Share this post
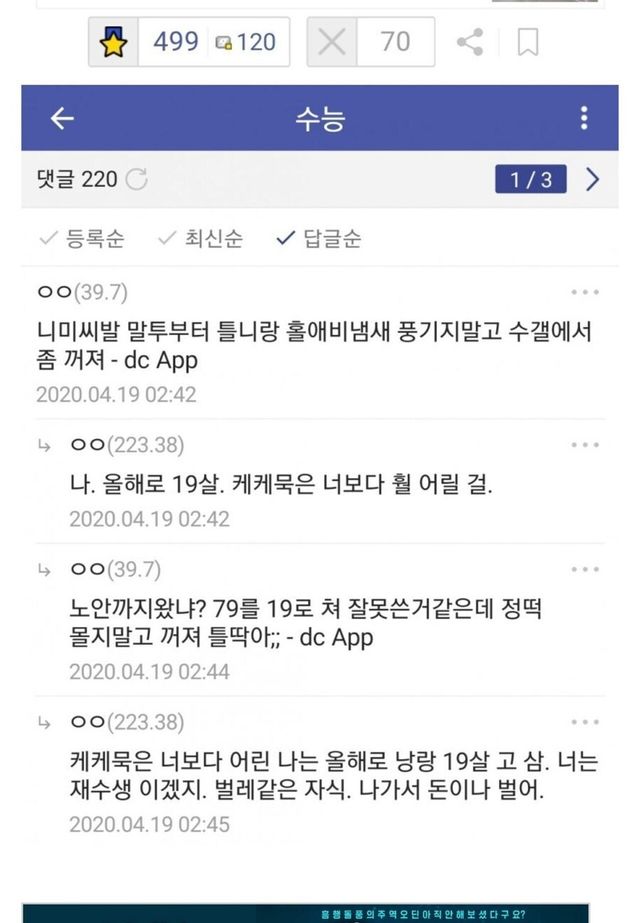 (x=468, y=43)
